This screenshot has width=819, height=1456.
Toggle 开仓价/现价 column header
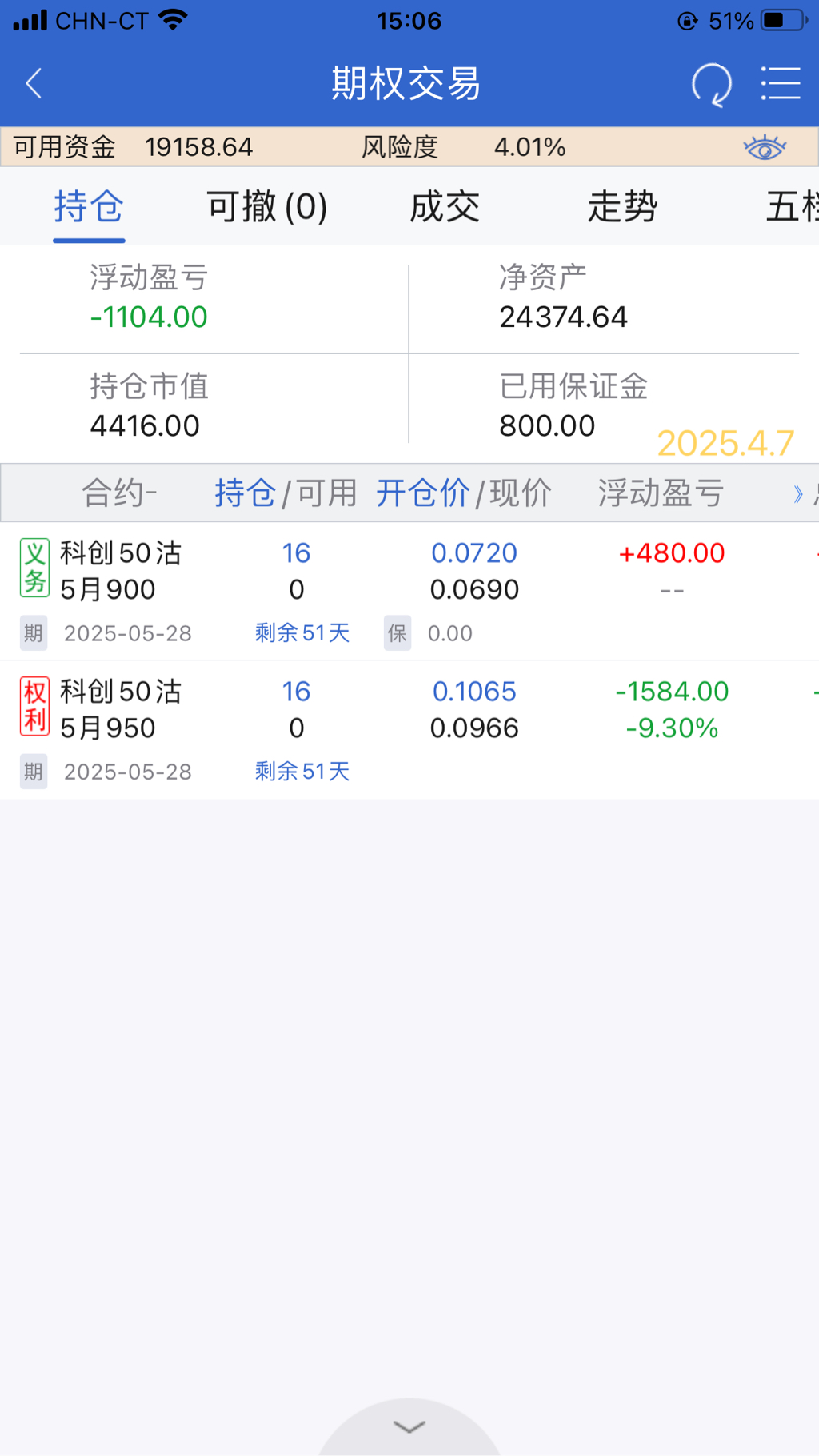tap(463, 493)
